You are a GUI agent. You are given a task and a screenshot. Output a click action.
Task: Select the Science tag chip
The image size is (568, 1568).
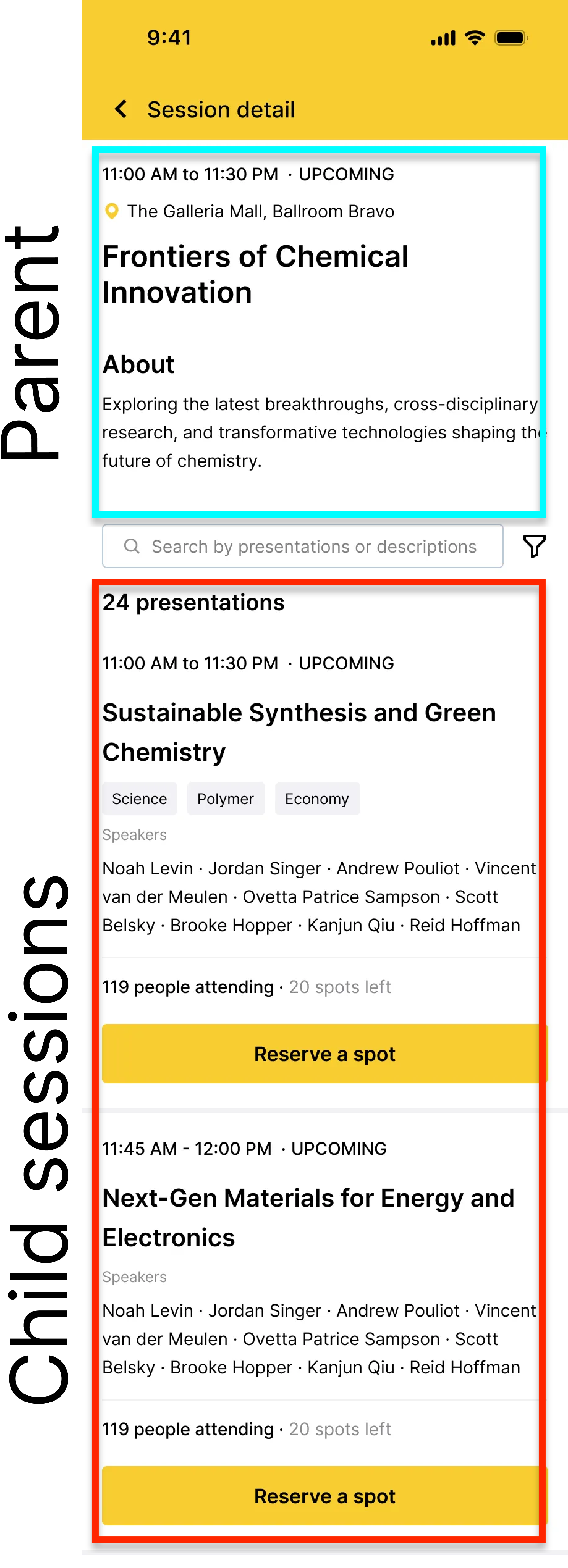click(140, 799)
